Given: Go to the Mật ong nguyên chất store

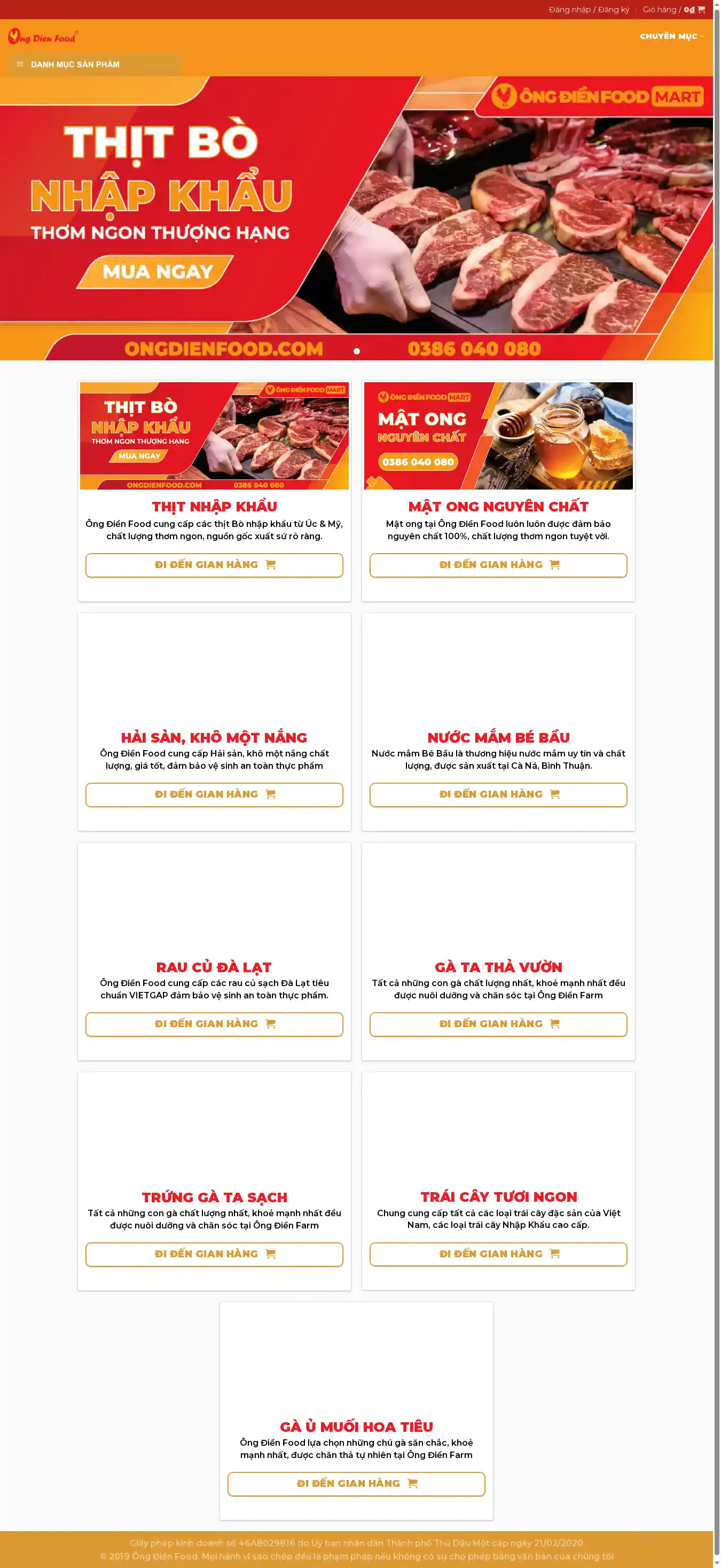Looking at the screenshot, I should pos(498,565).
